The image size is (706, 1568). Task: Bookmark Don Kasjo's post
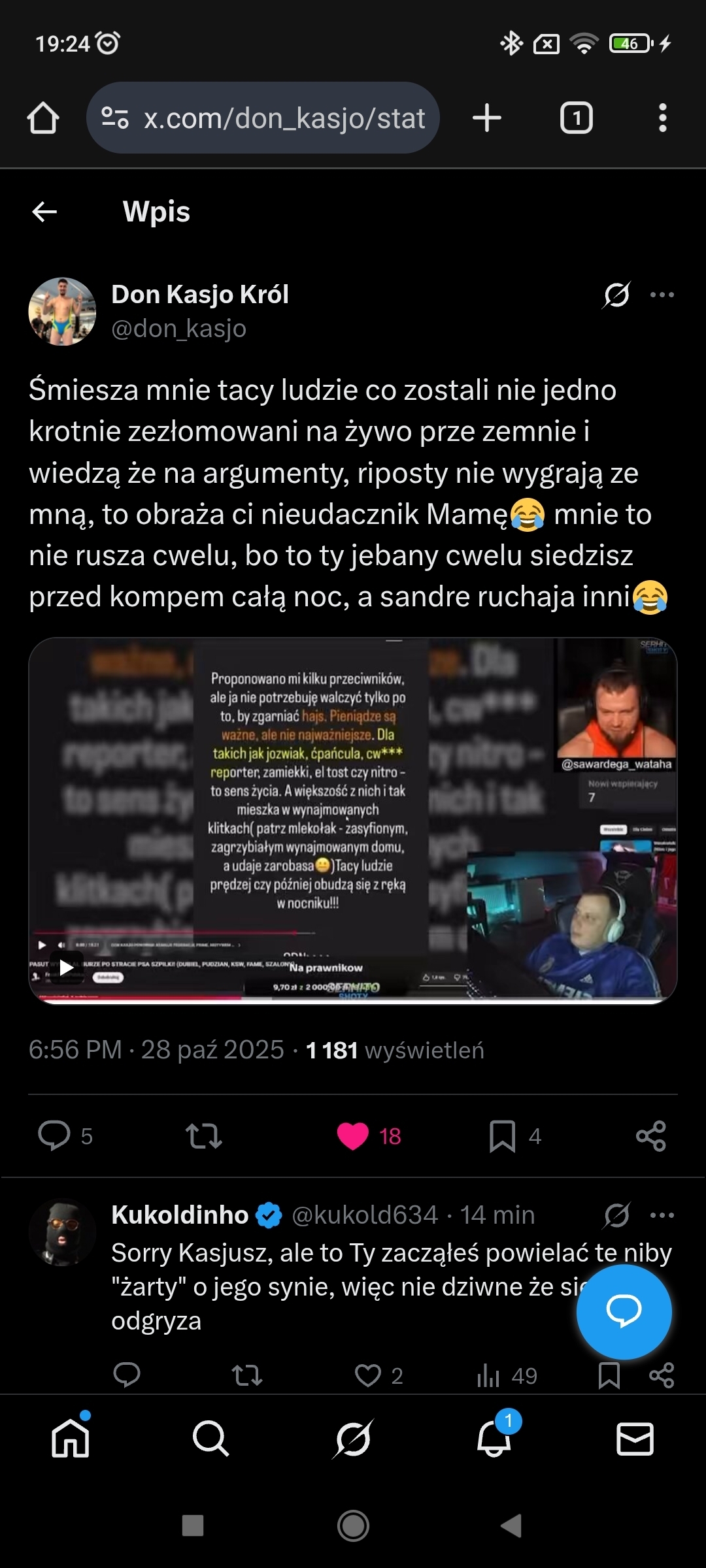502,1135
